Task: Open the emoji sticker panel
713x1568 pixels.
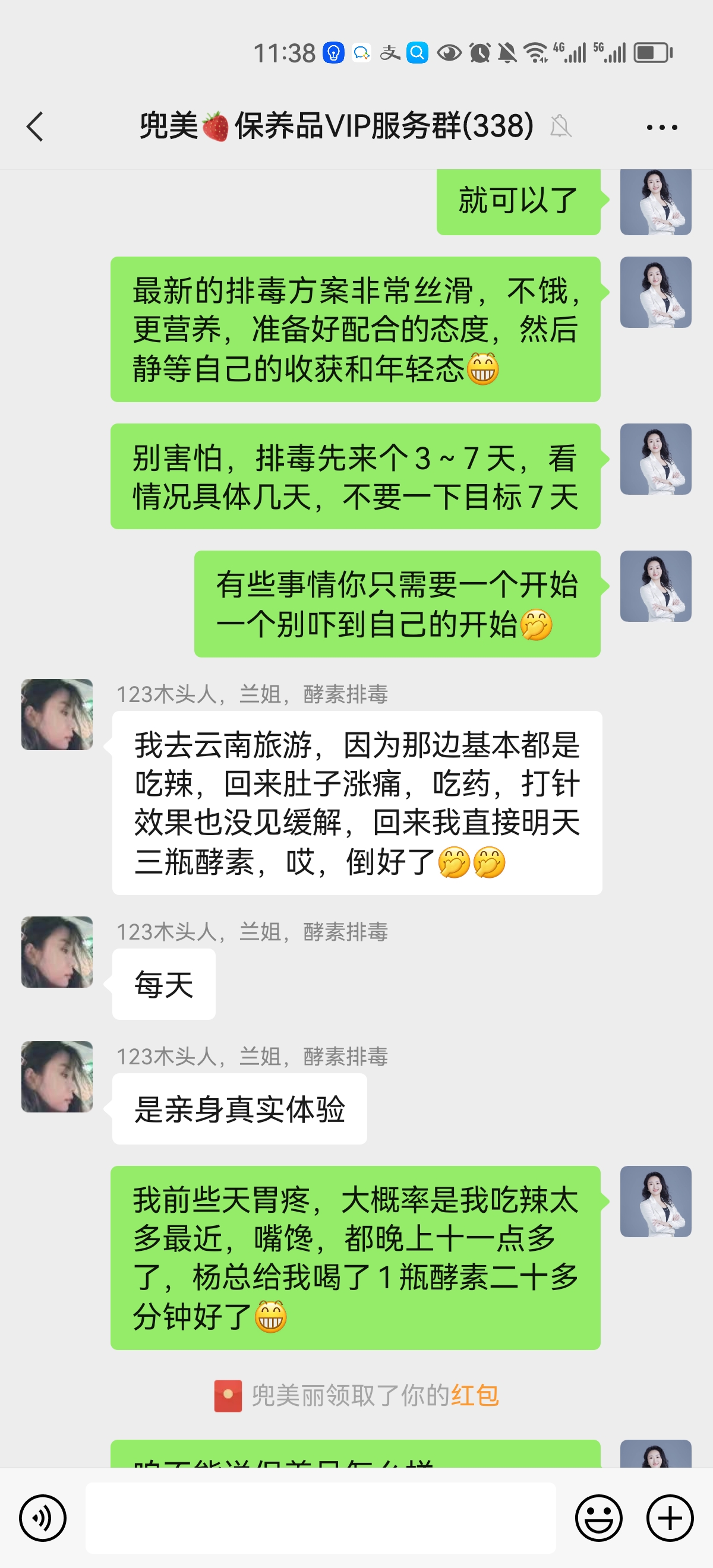Action: click(x=598, y=1518)
